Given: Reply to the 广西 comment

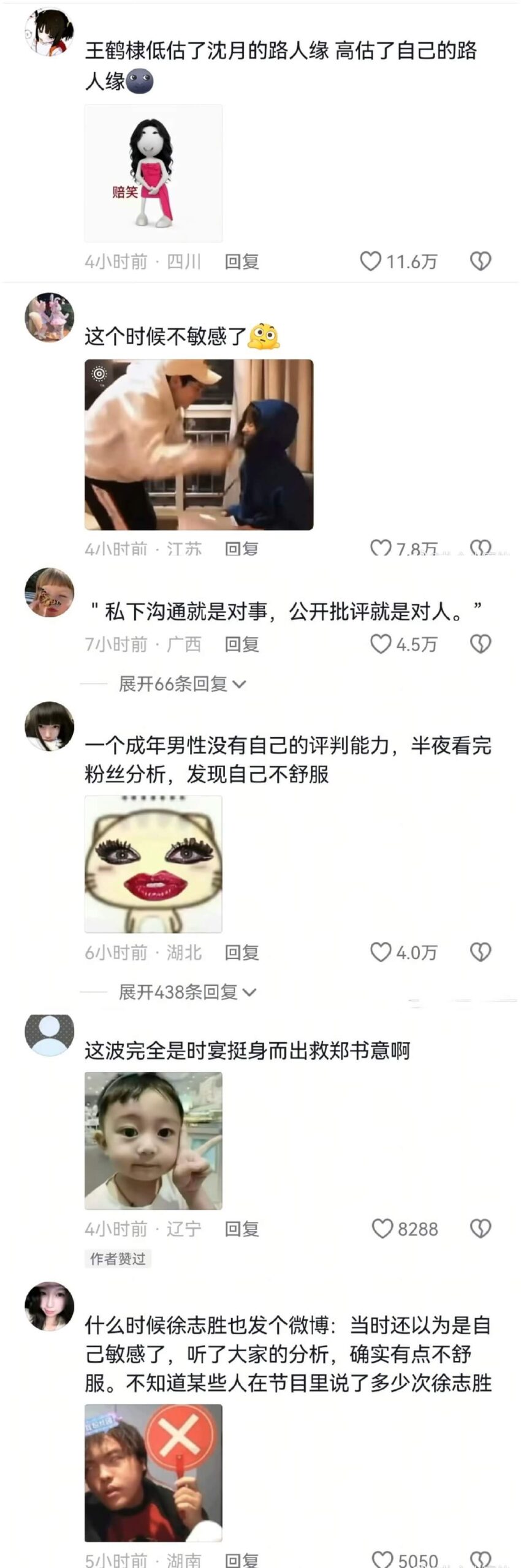Looking at the screenshot, I should 241,644.
